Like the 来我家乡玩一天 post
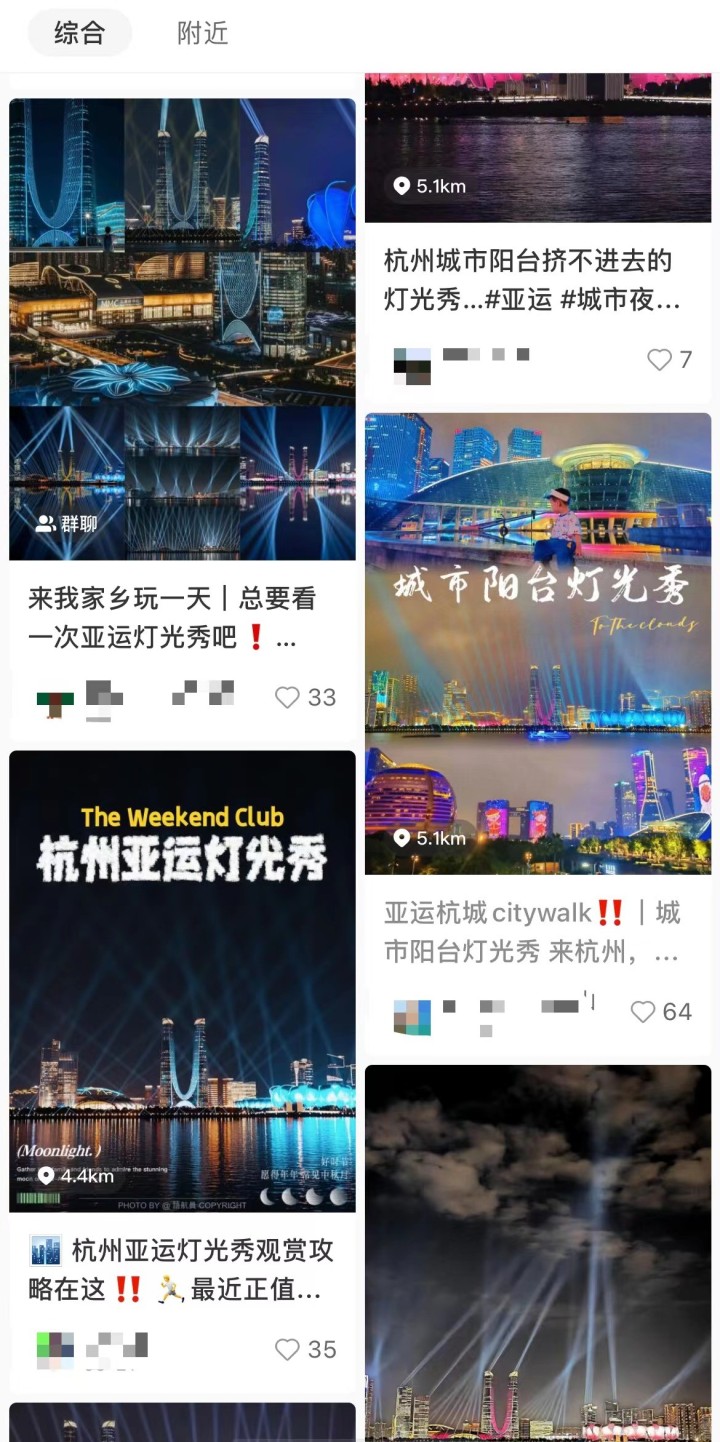The image size is (720, 1442). 288,697
